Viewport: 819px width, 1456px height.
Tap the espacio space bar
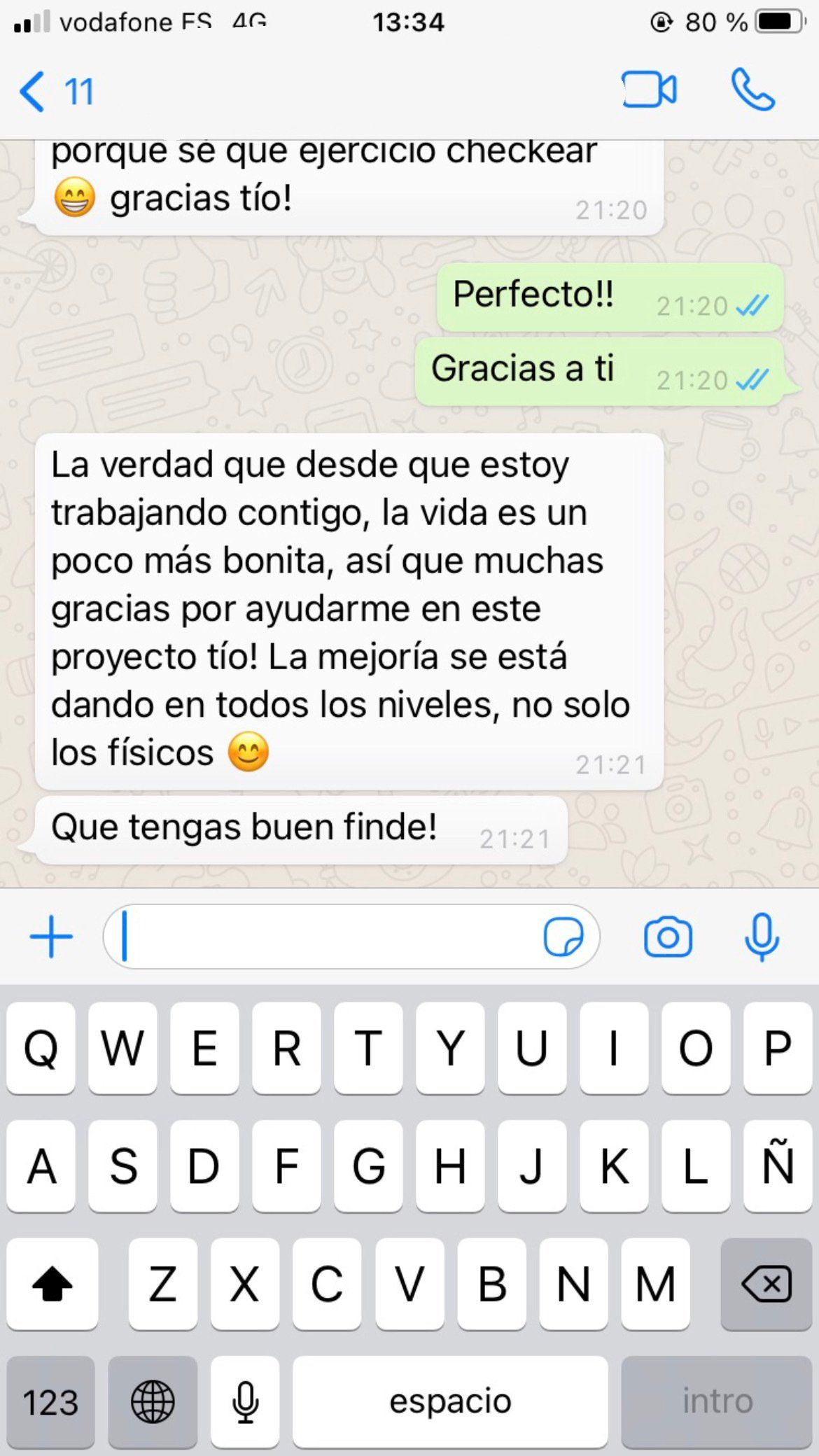pos(450,1402)
